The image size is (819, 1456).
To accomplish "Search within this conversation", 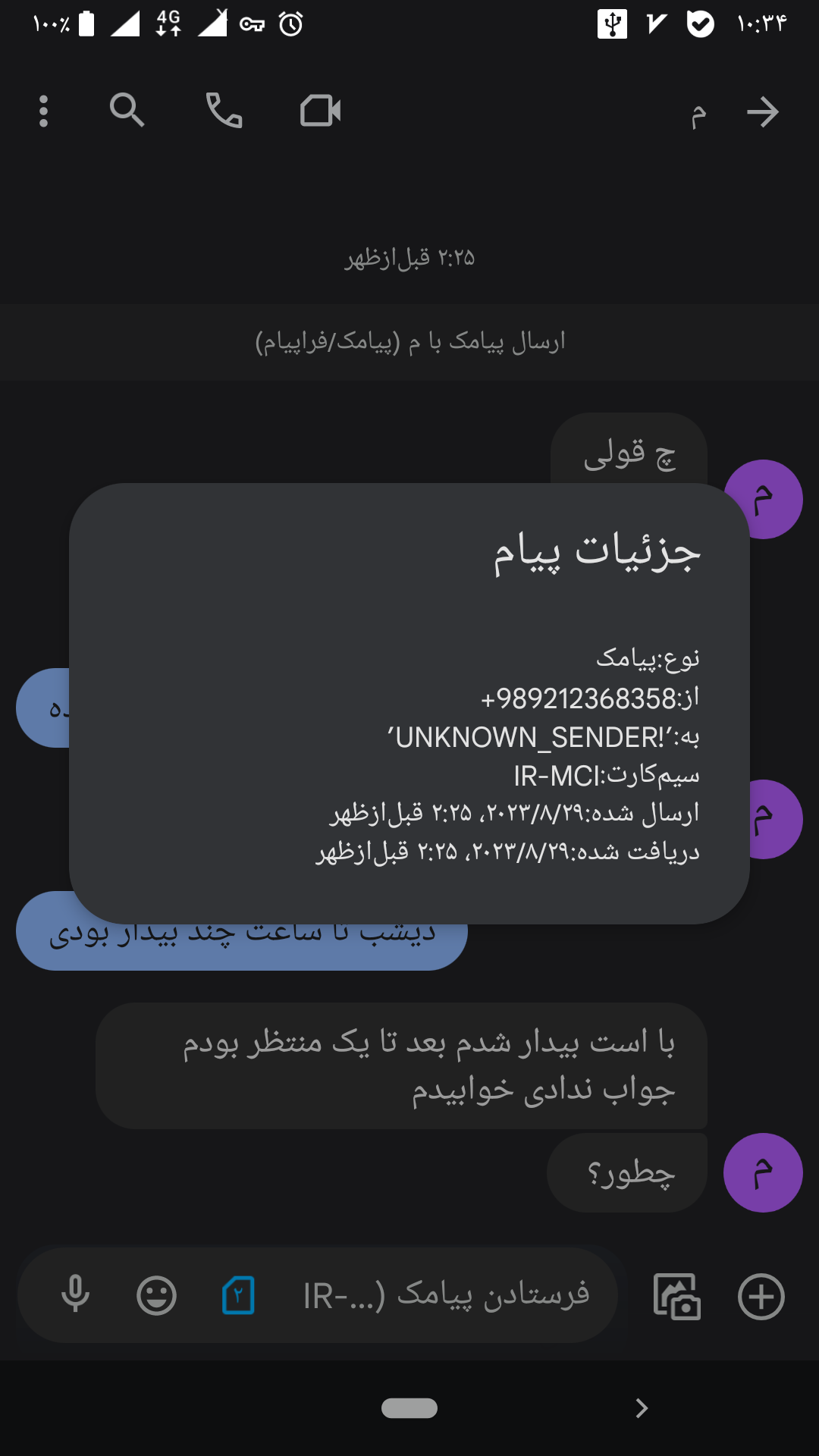I will click(127, 111).
